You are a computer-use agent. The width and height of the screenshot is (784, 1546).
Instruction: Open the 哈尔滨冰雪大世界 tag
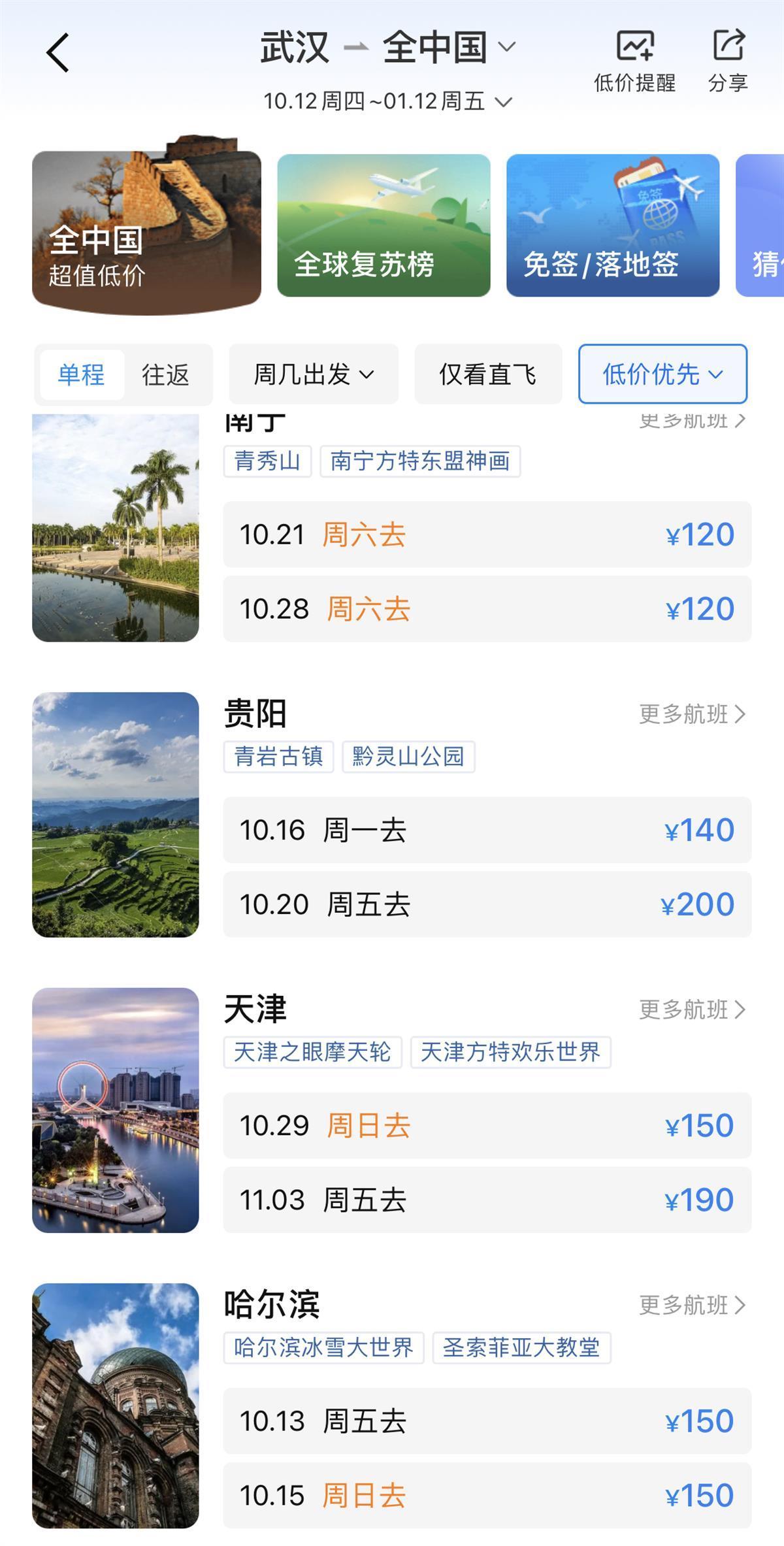click(x=323, y=1347)
